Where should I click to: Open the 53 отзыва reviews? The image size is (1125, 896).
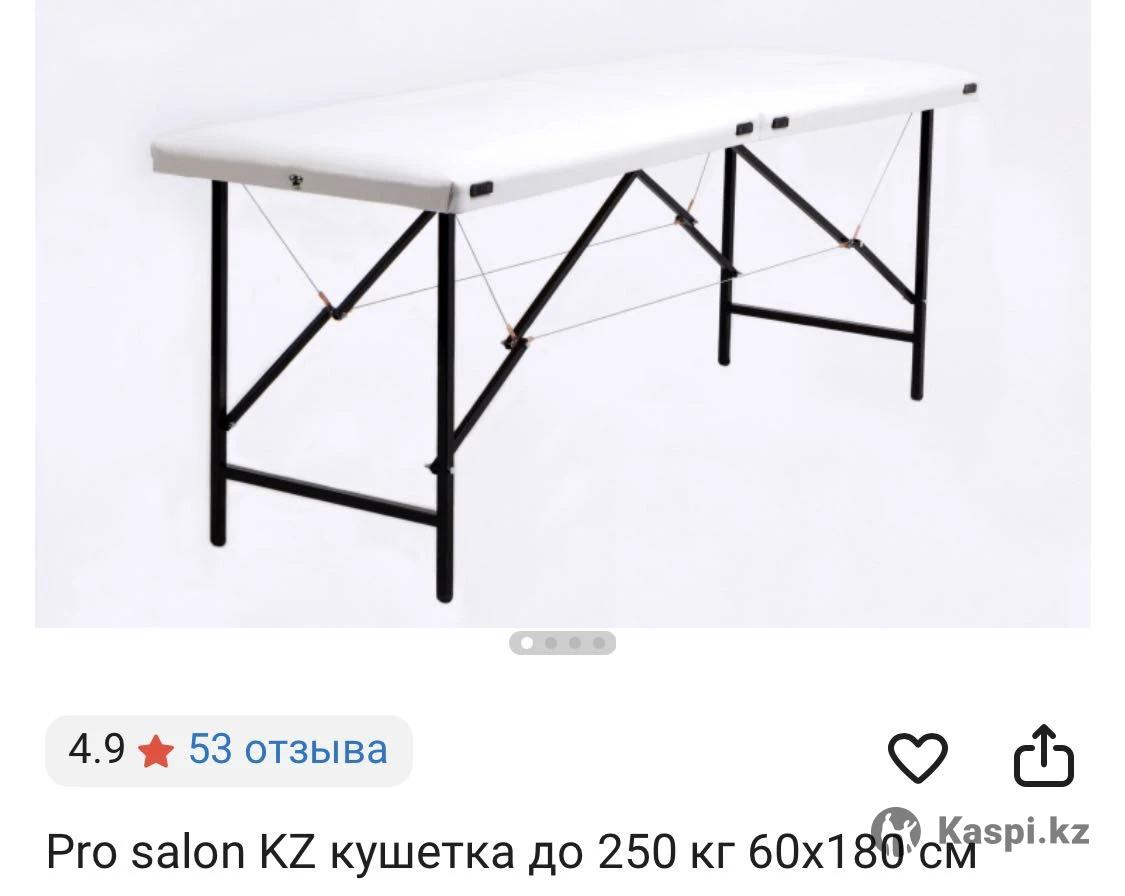pos(287,749)
